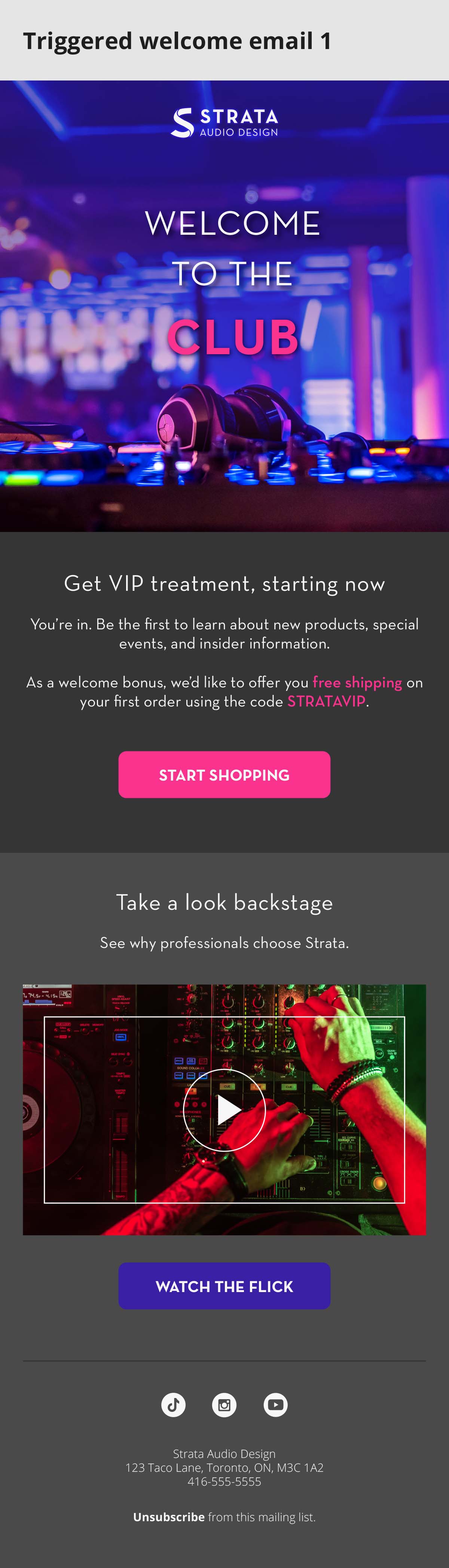
Task: Play the backstage video
Action: pos(224,1109)
